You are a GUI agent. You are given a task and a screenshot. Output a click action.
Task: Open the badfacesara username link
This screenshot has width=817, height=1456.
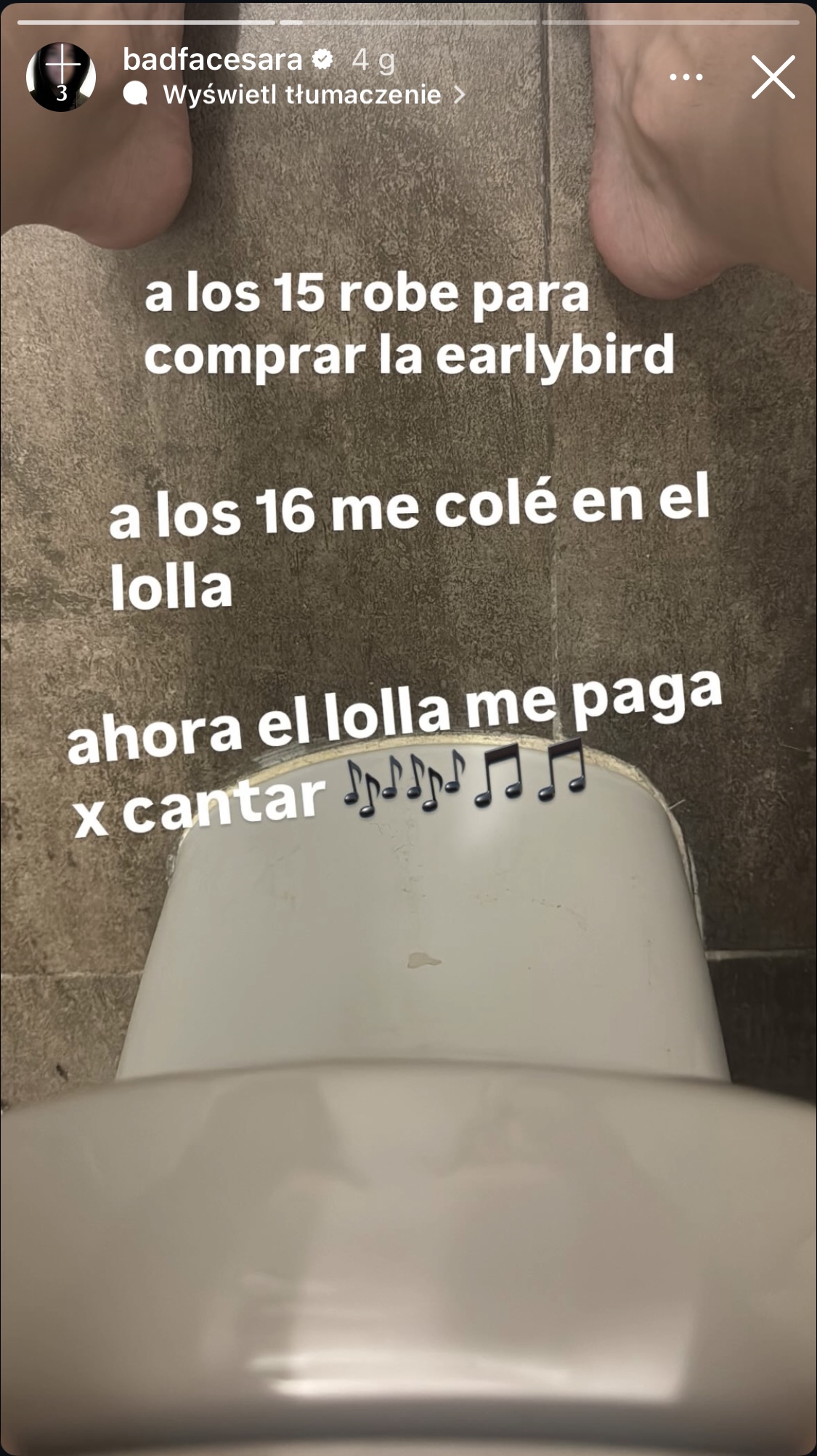coord(212,60)
